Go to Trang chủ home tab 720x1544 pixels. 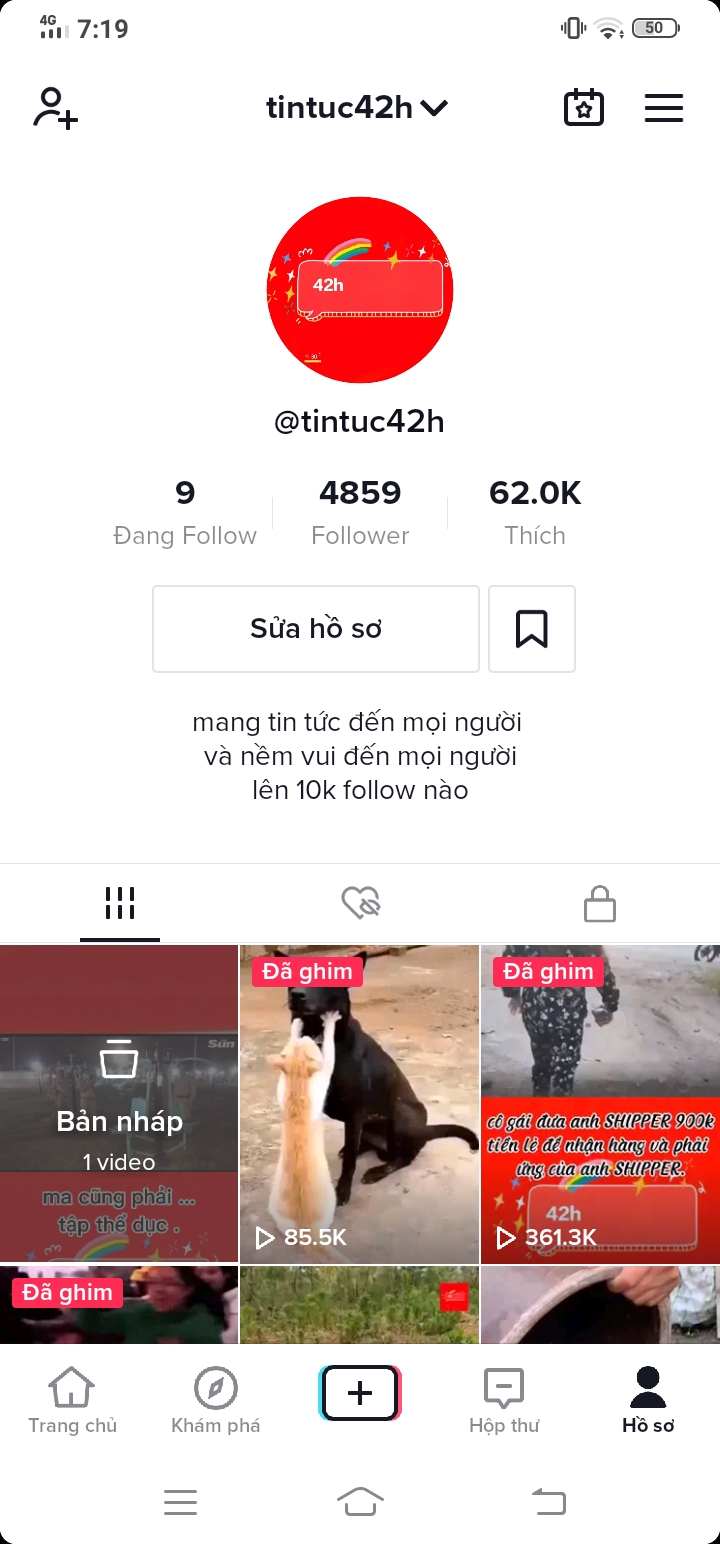click(72, 1400)
